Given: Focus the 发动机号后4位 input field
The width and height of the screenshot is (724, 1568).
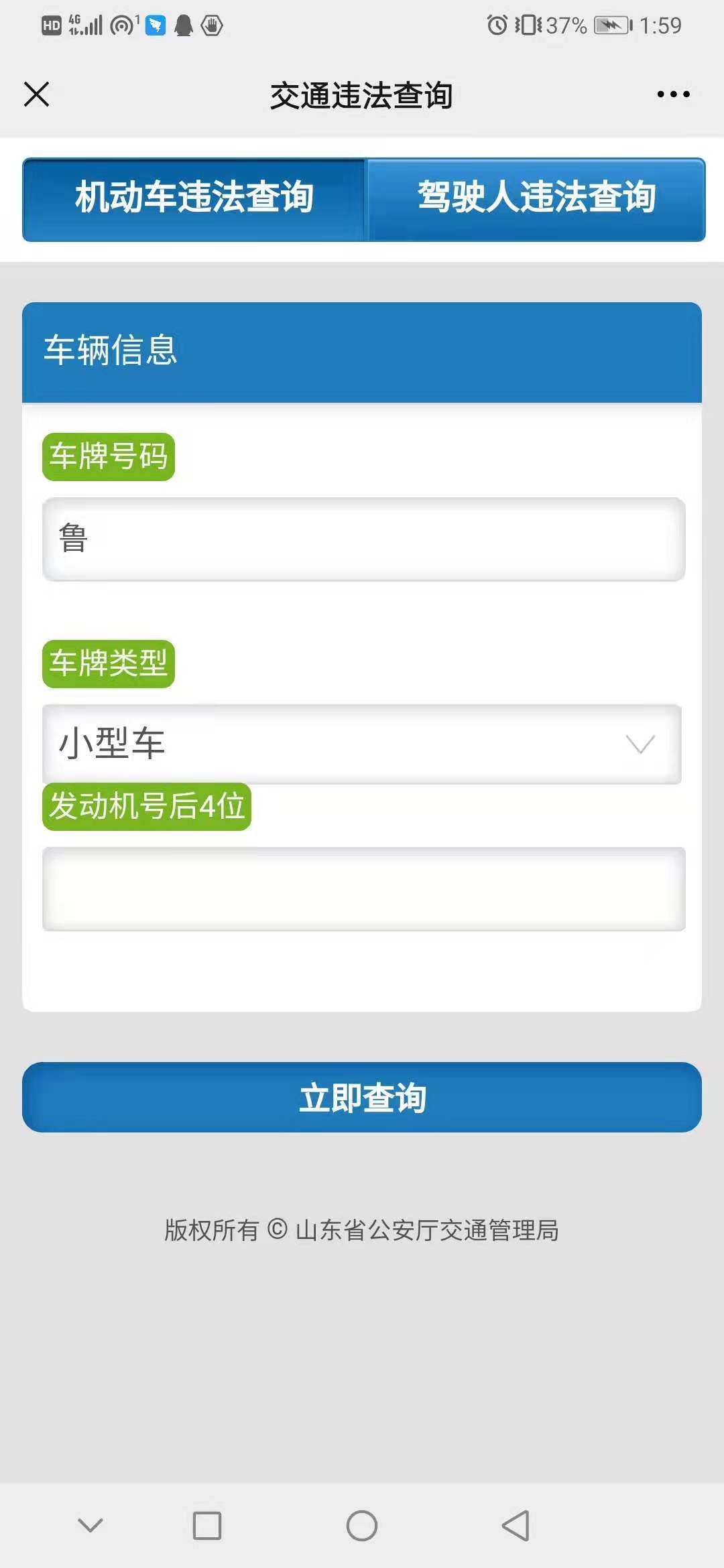Looking at the screenshot, I should point(363,889).
